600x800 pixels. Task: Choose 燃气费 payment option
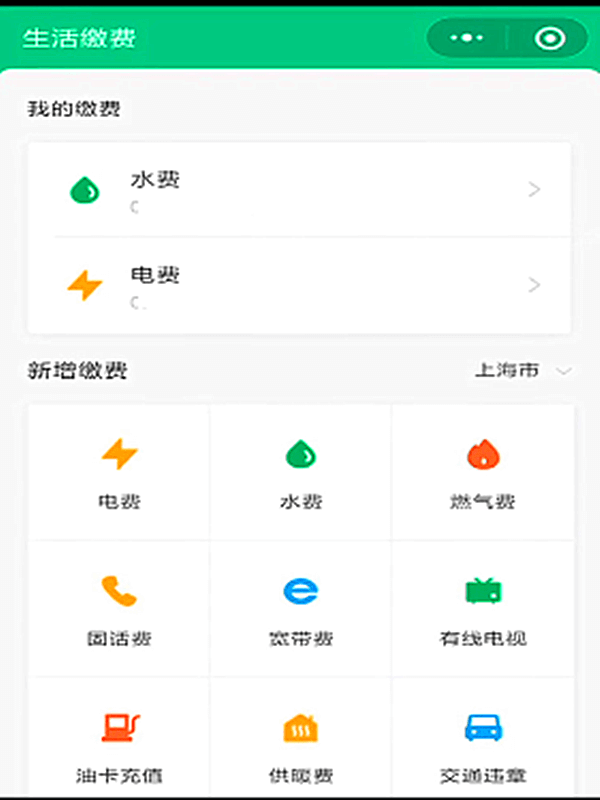[x=482, y=472]
